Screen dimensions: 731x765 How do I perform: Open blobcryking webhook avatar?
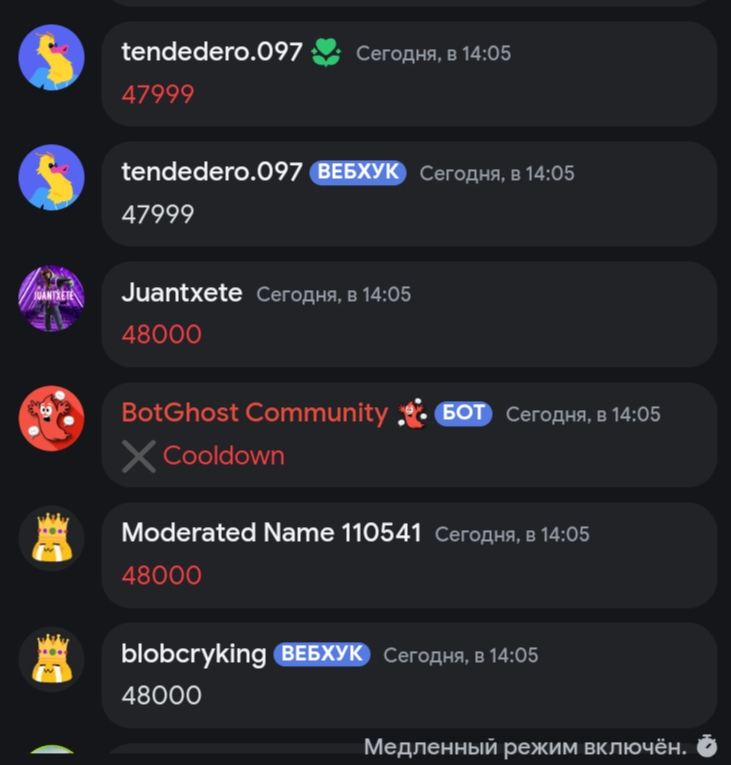click(x=51, y=659)
